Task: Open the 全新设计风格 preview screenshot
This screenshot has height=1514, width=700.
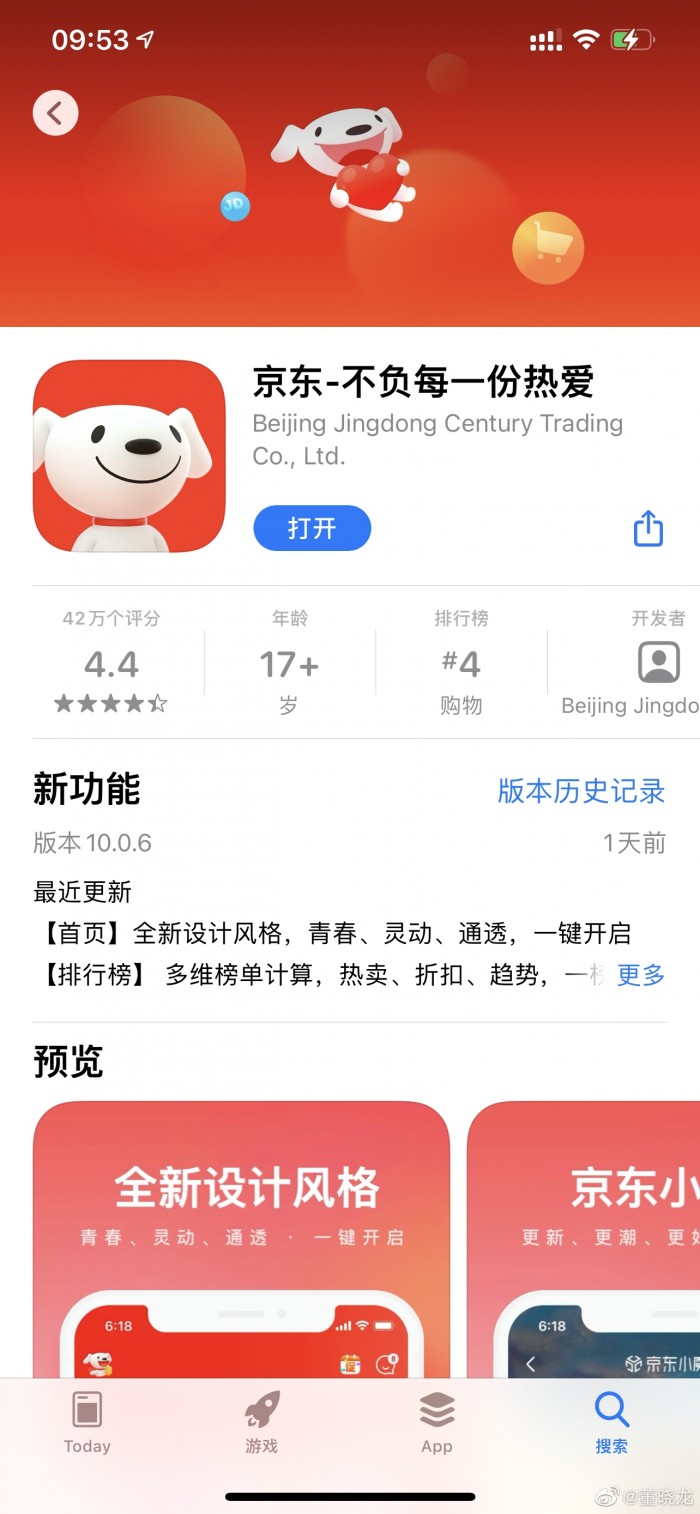Action: (241, 1240)
